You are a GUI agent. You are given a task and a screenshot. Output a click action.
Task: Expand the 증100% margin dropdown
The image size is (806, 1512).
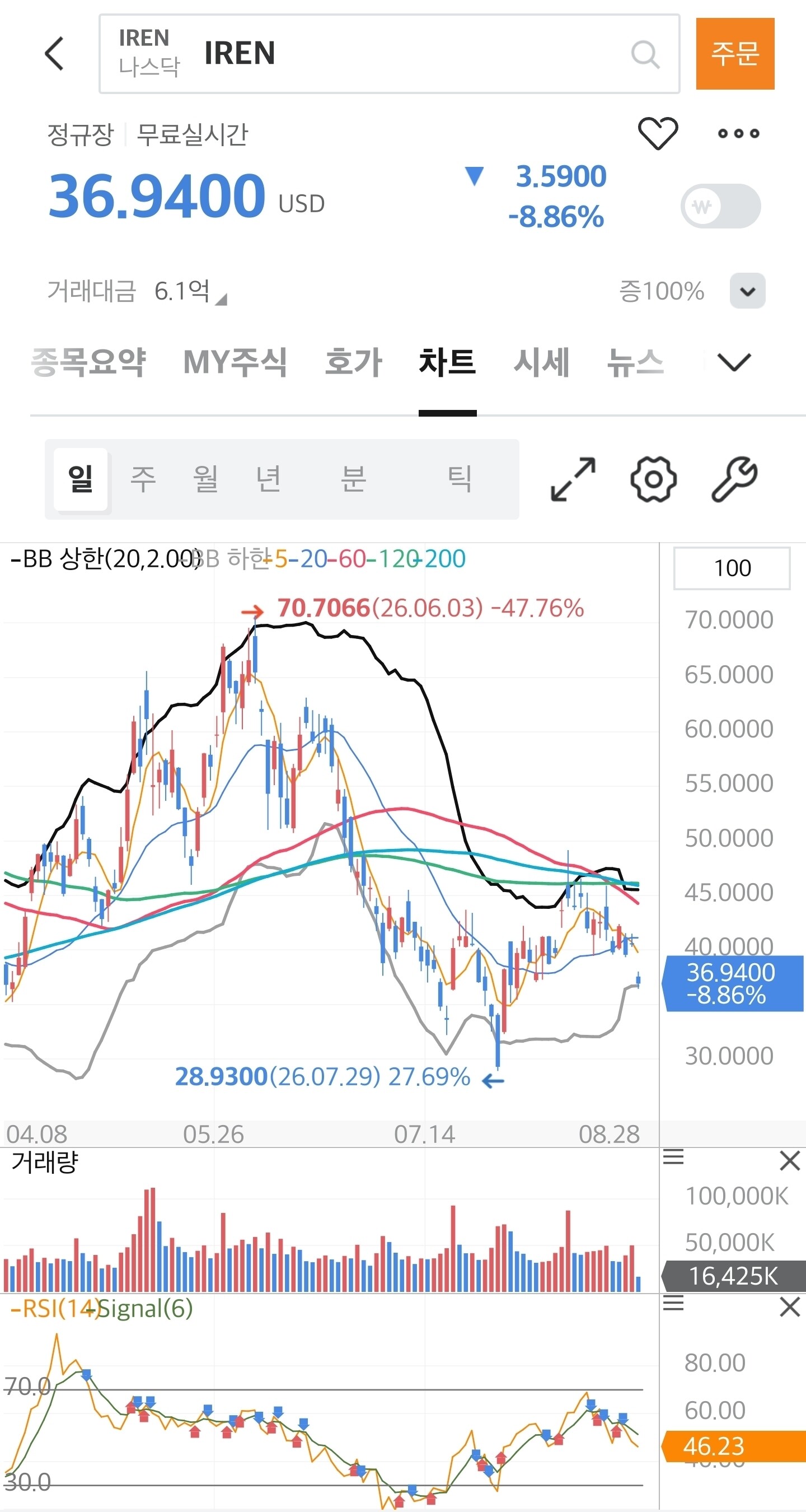click(x=747, y=291)
